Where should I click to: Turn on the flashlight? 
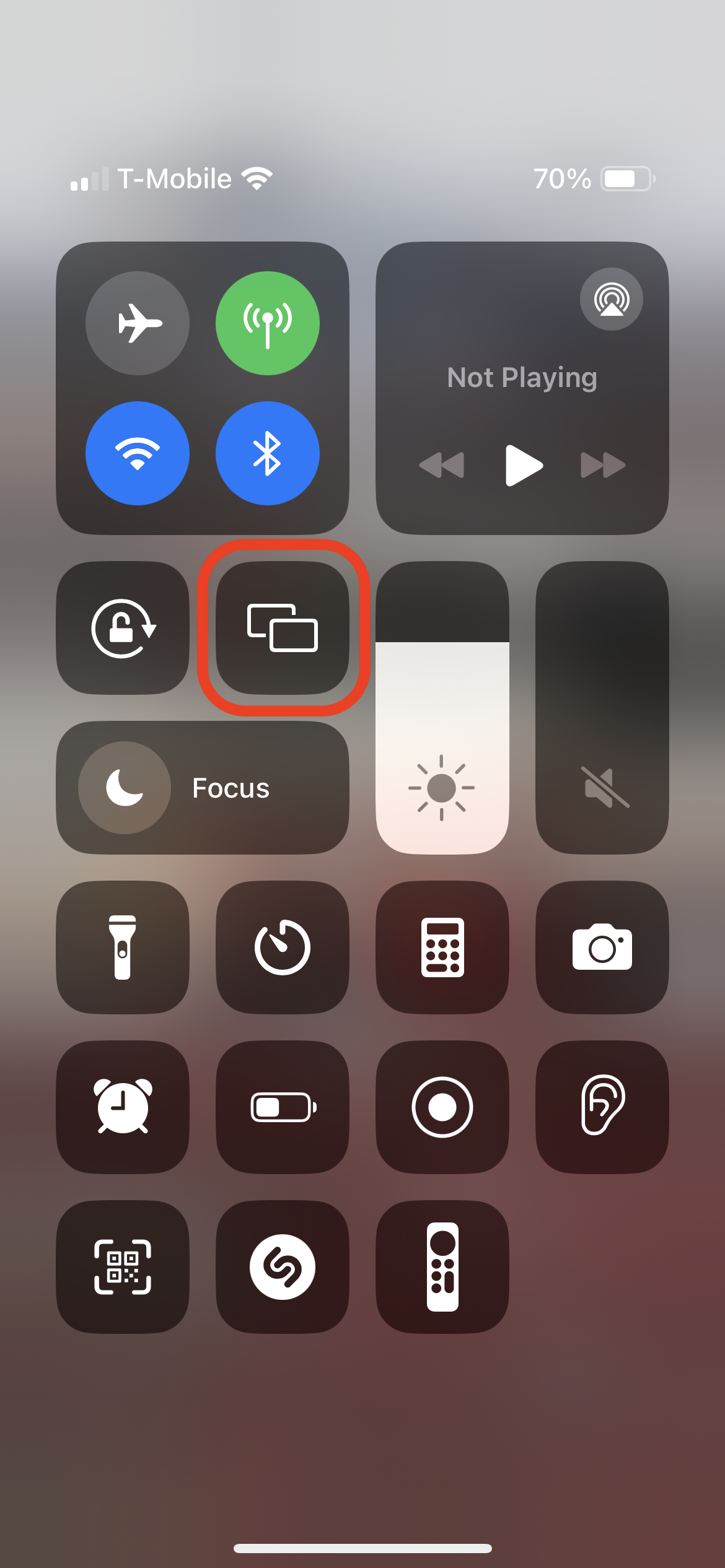pos(123,947)
